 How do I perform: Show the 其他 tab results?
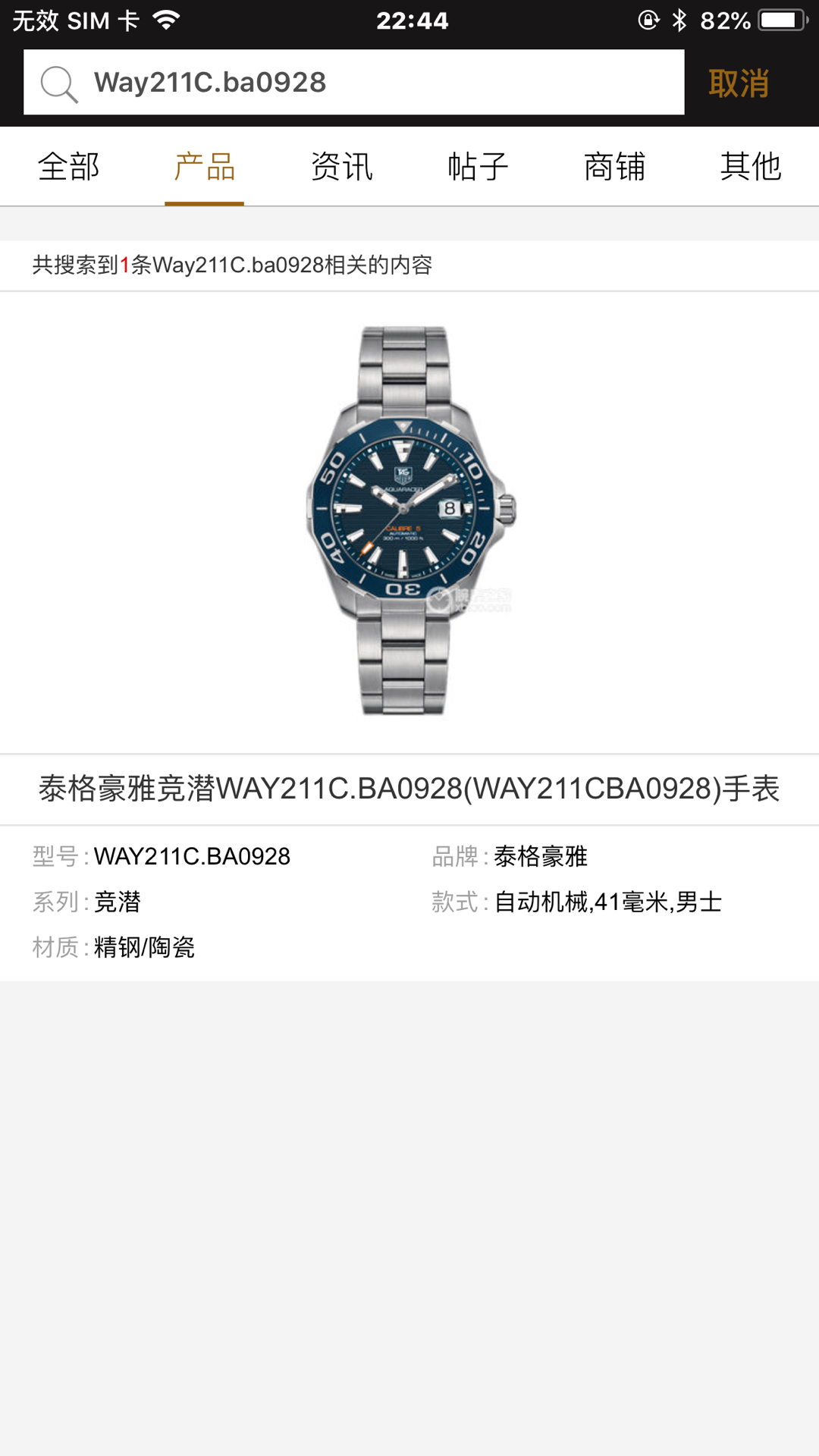(750, 166)
